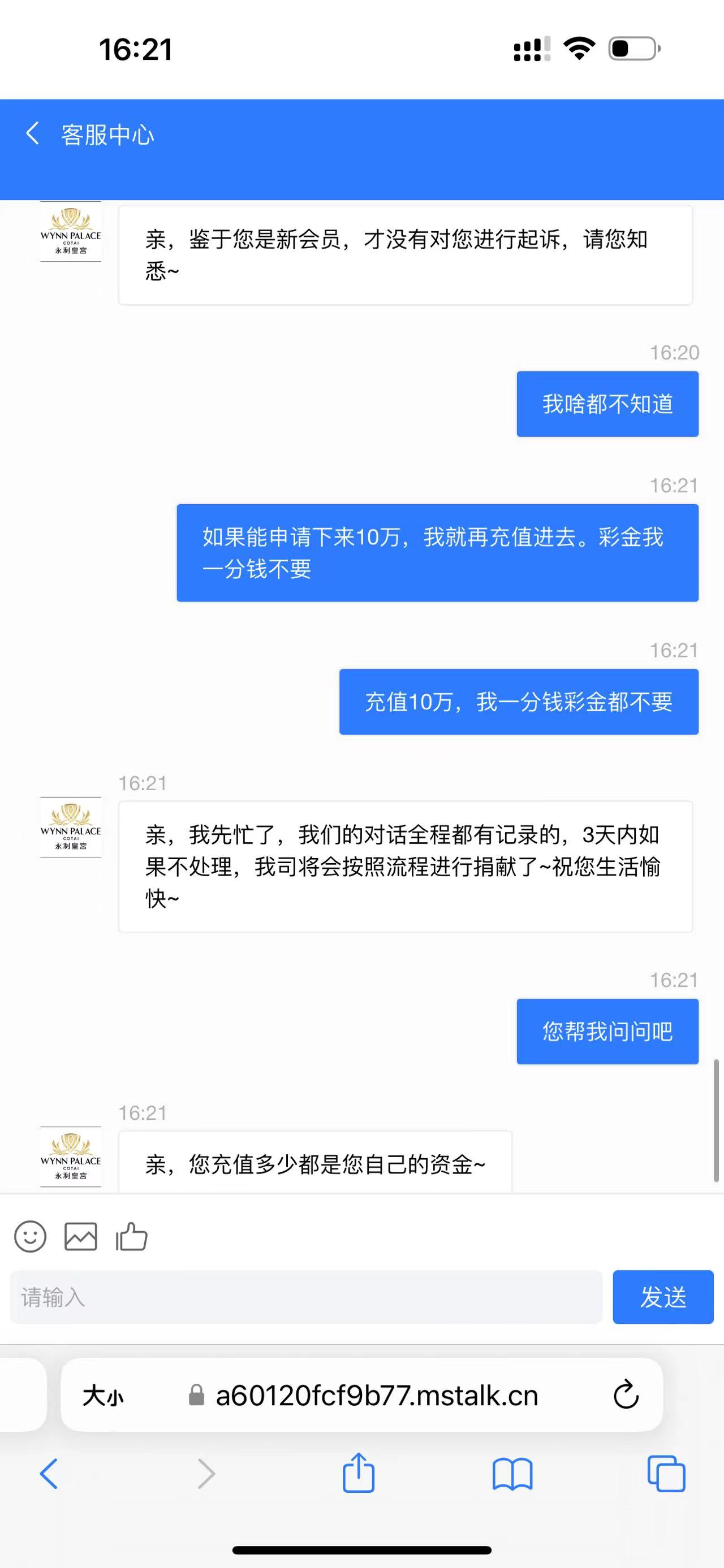Attach an image to the chat

(80, 1236)
